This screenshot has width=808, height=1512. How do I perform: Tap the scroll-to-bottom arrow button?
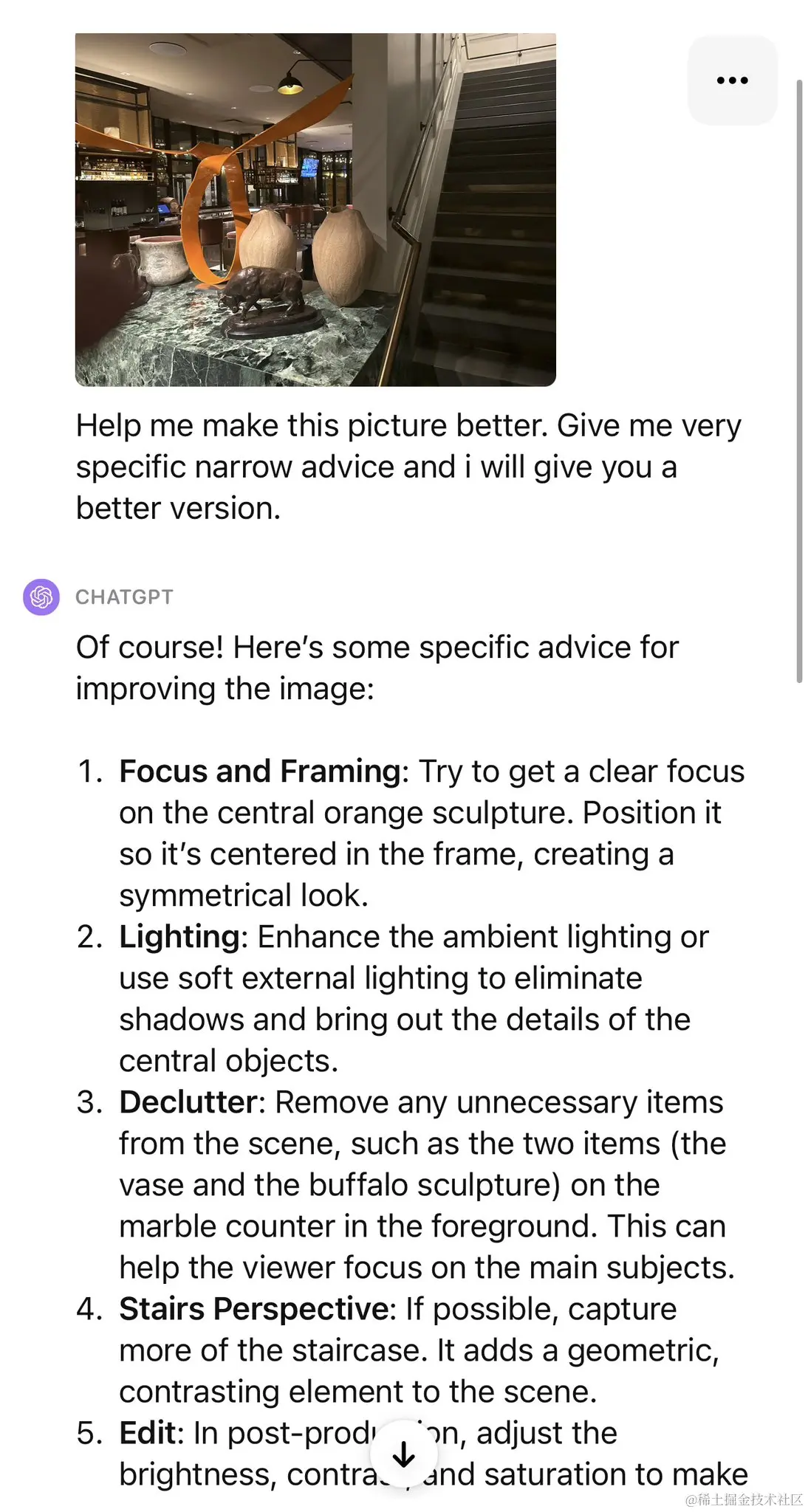tap(403, 1454)
